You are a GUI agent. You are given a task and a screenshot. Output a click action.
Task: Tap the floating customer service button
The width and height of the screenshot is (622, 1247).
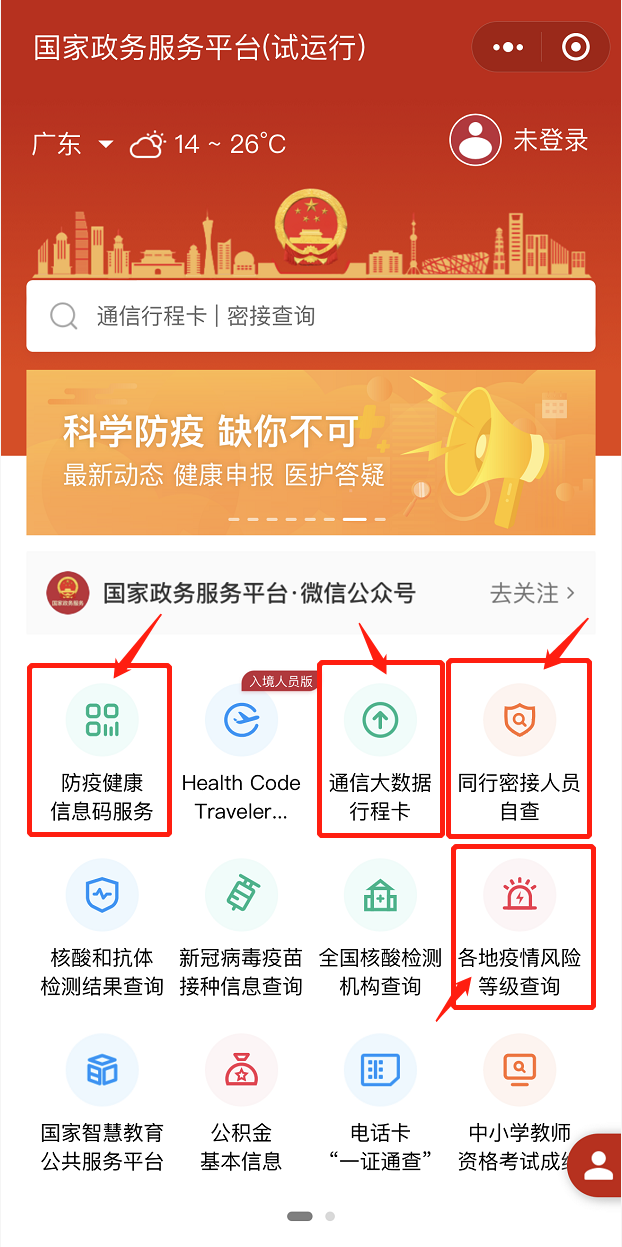599,1166
